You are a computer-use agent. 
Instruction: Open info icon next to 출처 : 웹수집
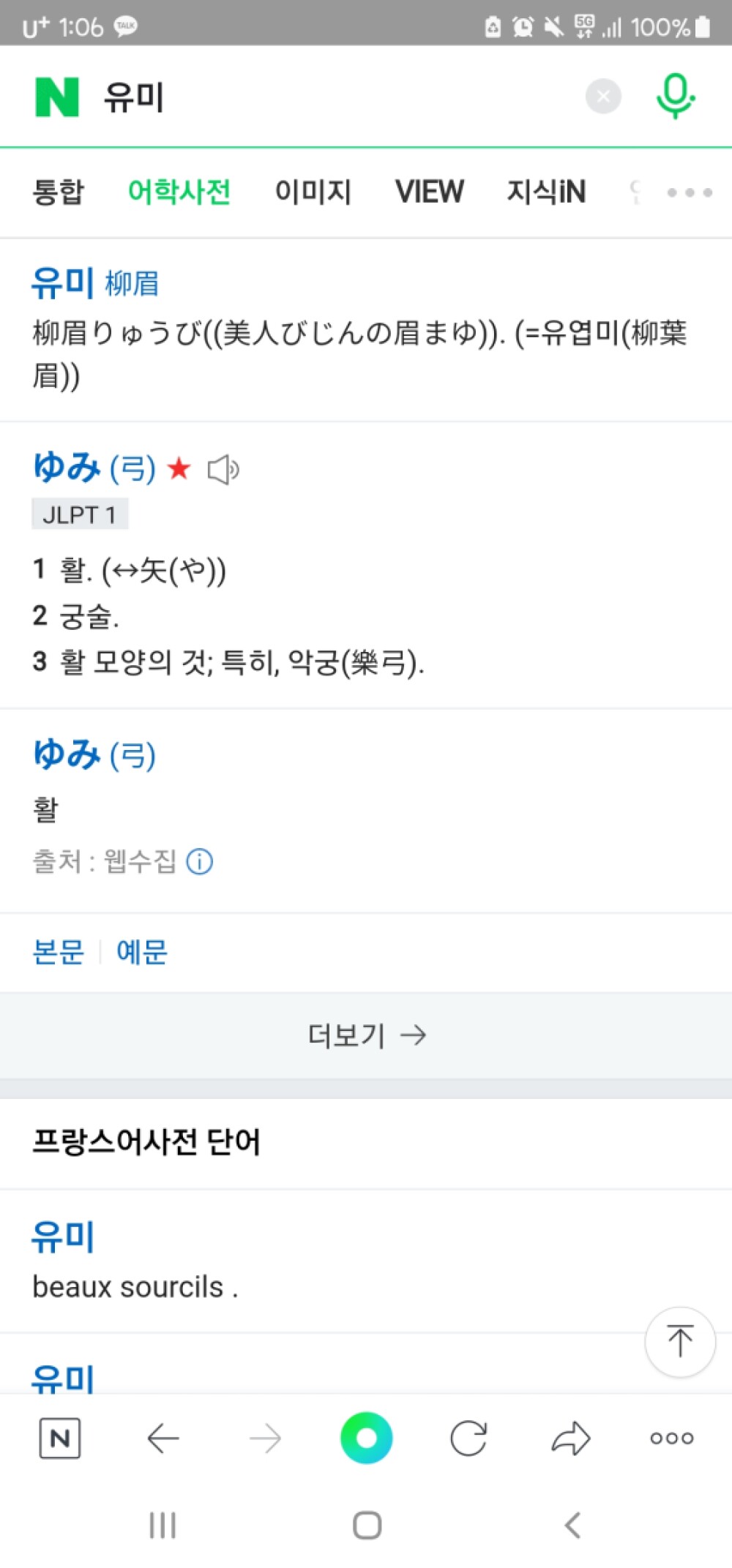click(200, 861)
